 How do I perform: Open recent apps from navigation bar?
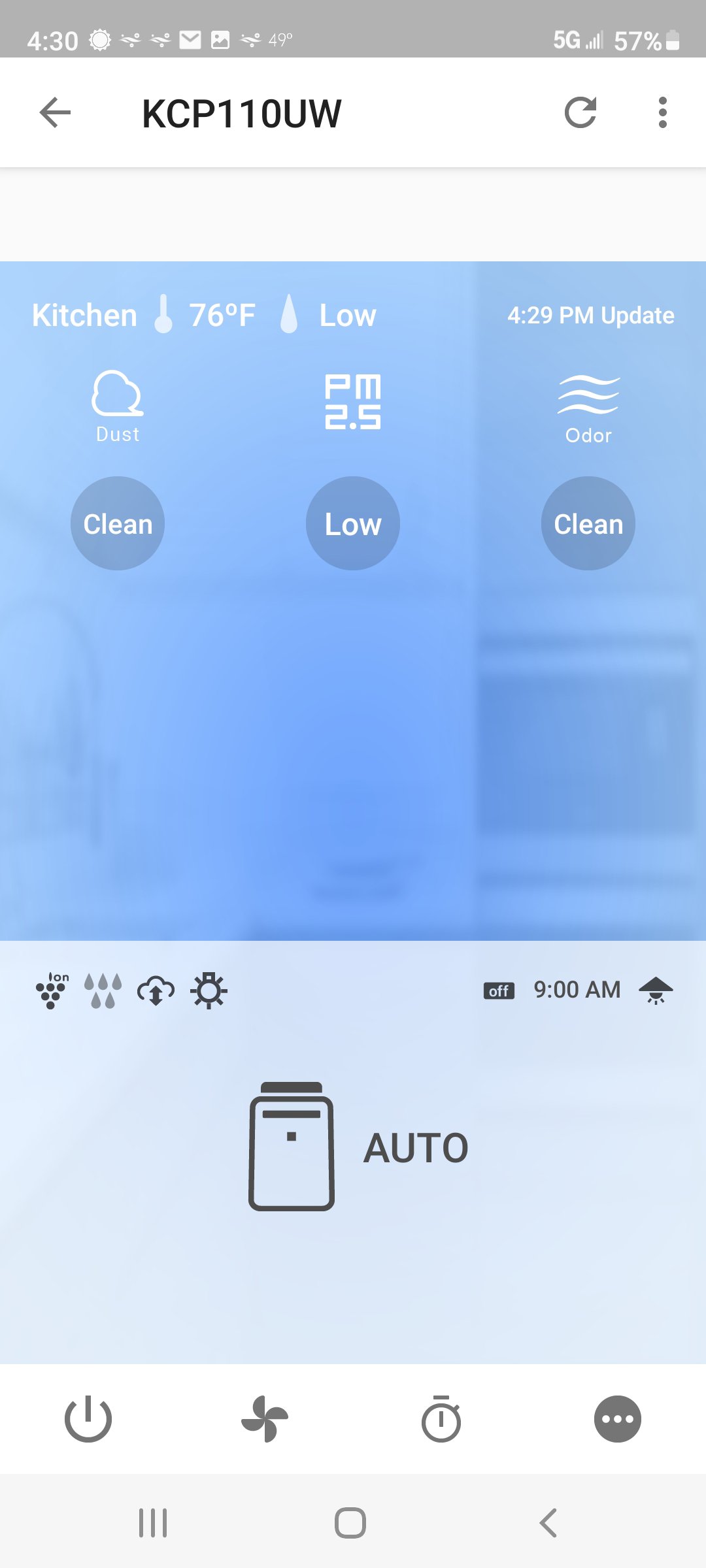tap(153, 1523)
